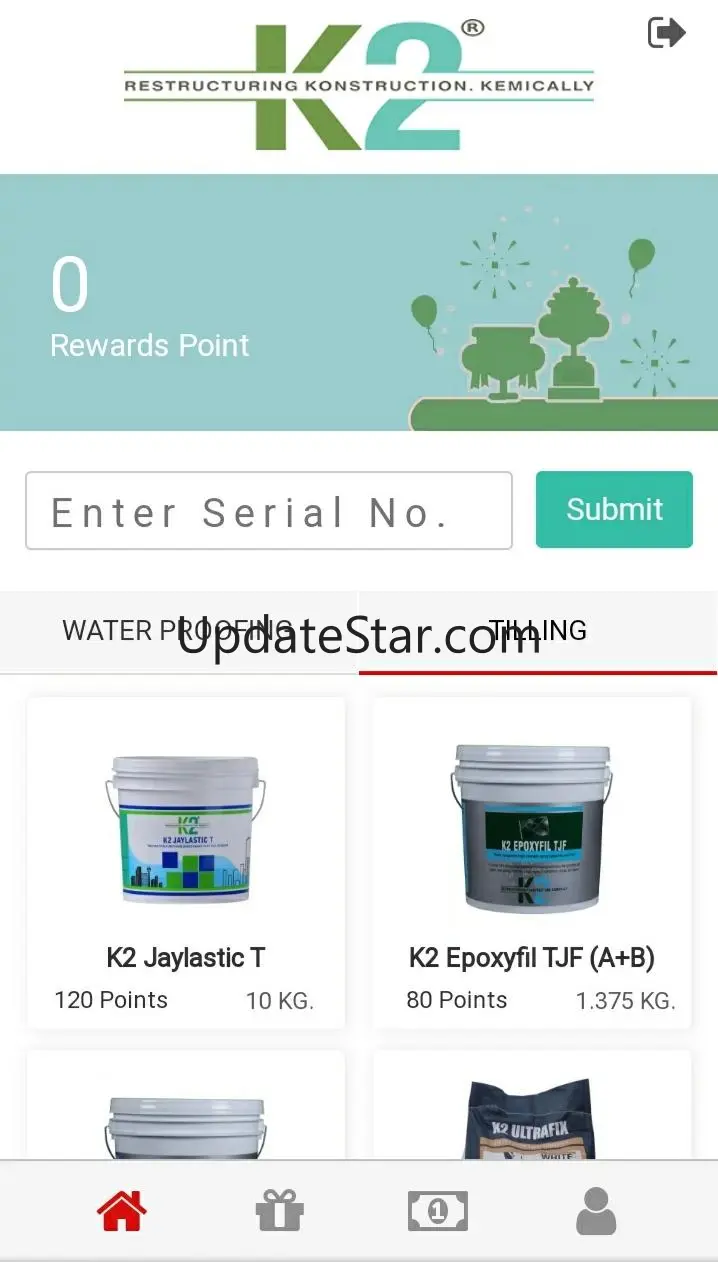Open the profile tab
The image size is (718, 1262).
point(596,1212)
